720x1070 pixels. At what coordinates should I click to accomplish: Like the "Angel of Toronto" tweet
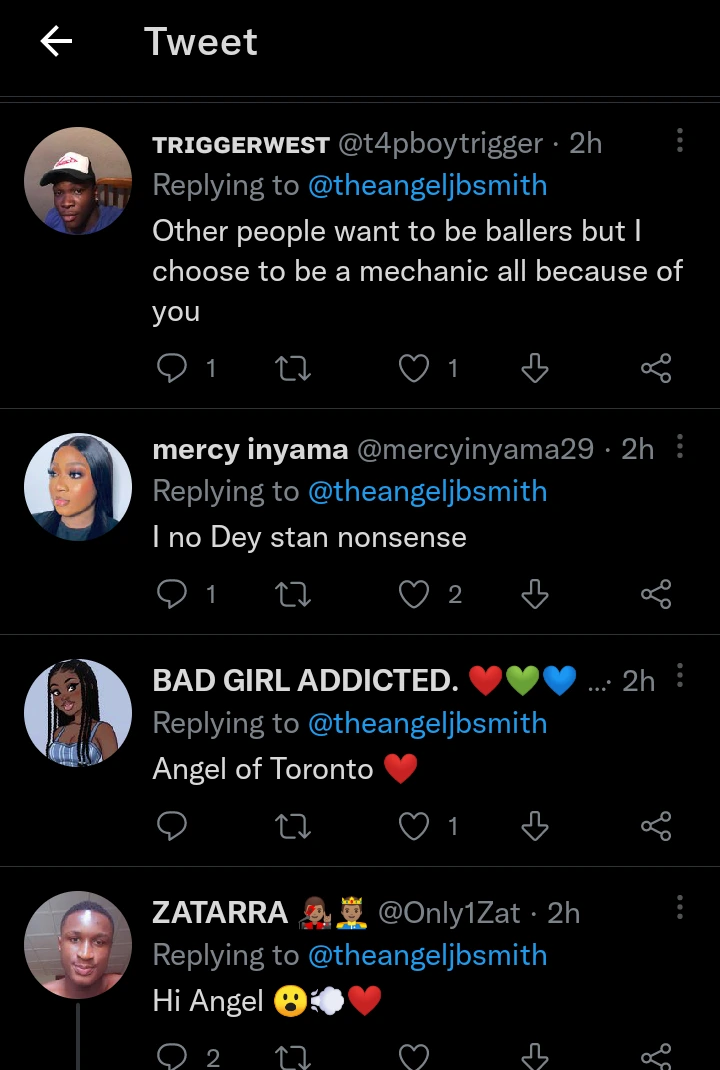(x=414, y=826)
